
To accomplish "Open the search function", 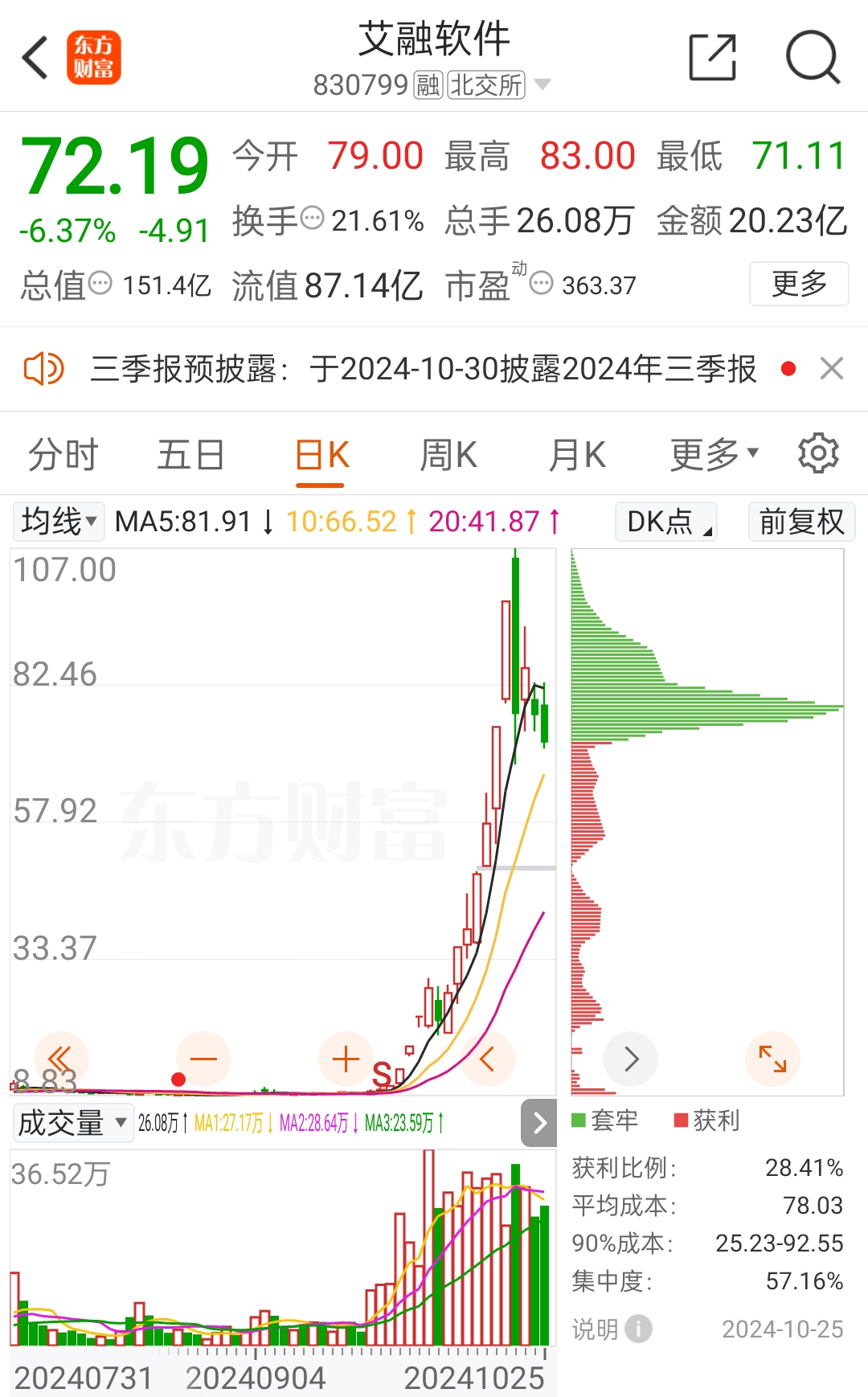I will coord(813,58).
